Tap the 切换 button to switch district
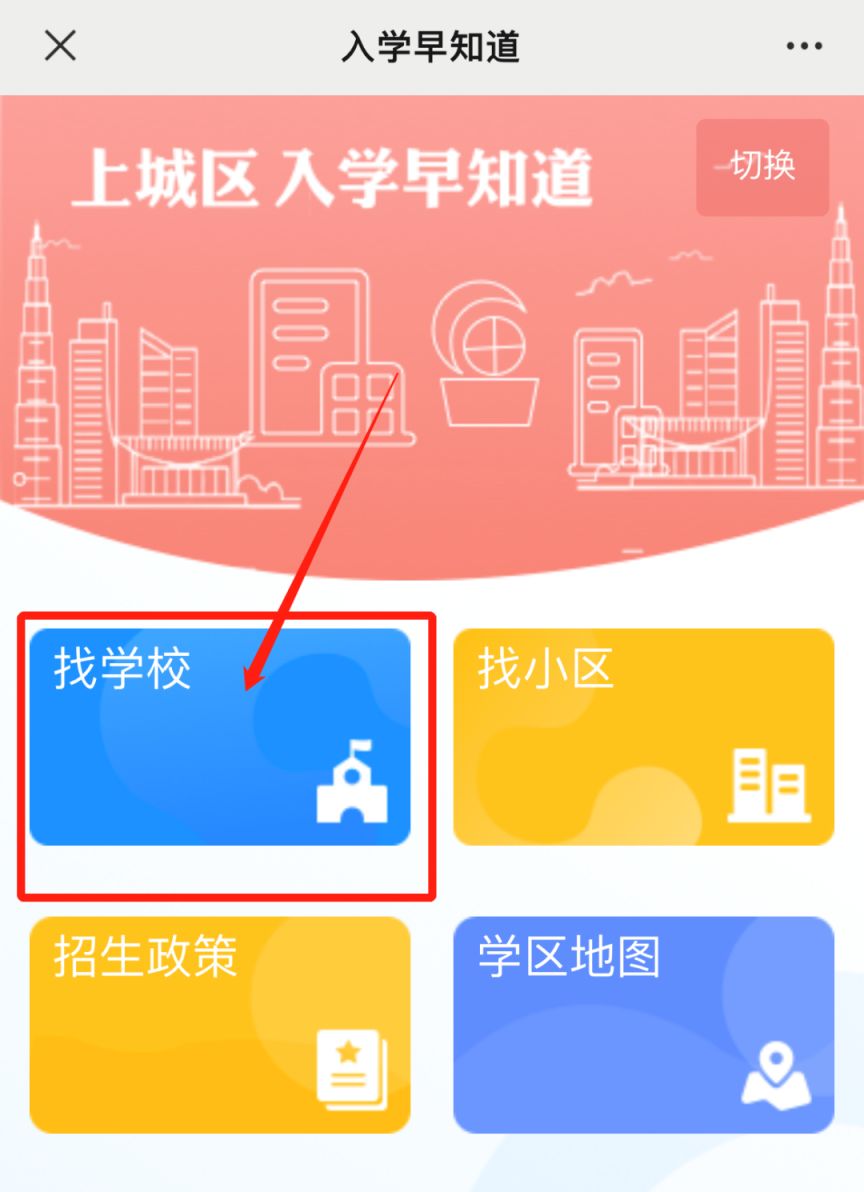Viewport: 864px width, 1192px height. click(x=762, y=167)
